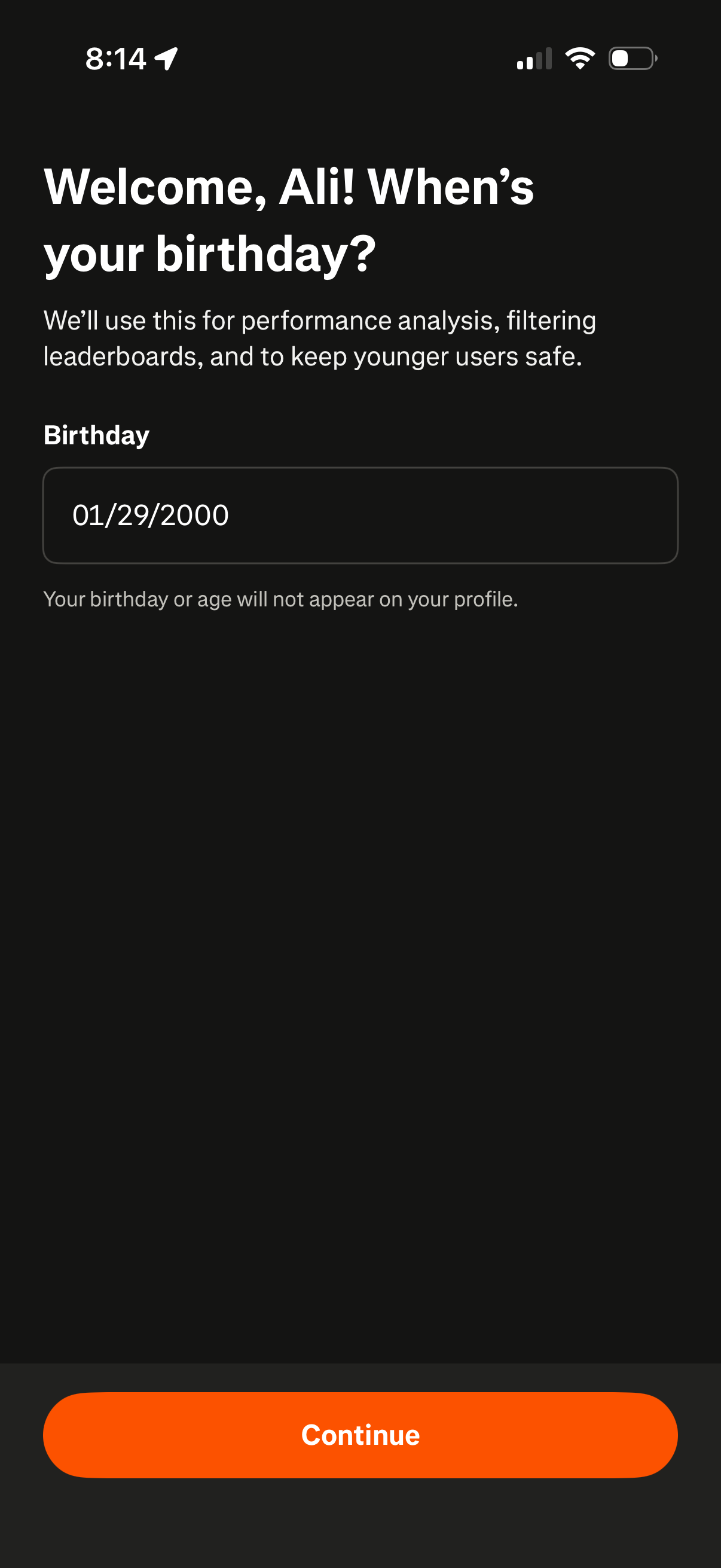Tap inside the Birthday input box
The height and width of the screenshot is (1568, 721).
point(360,514)
